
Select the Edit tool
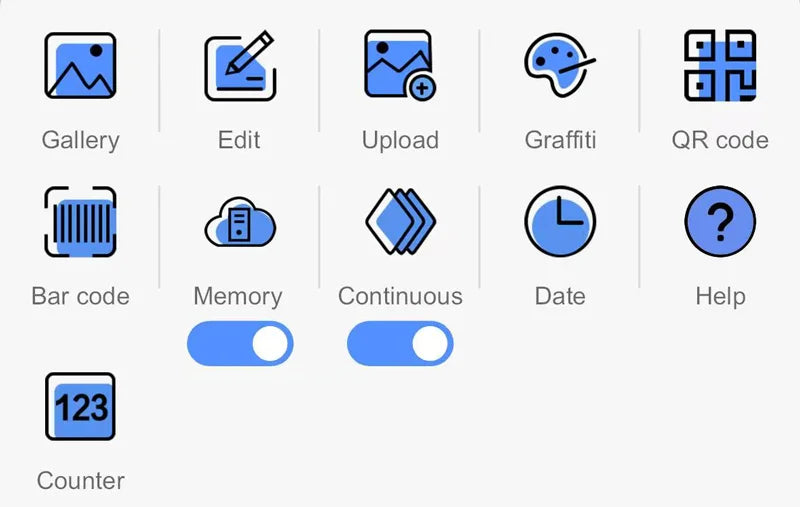pos(240,67)
